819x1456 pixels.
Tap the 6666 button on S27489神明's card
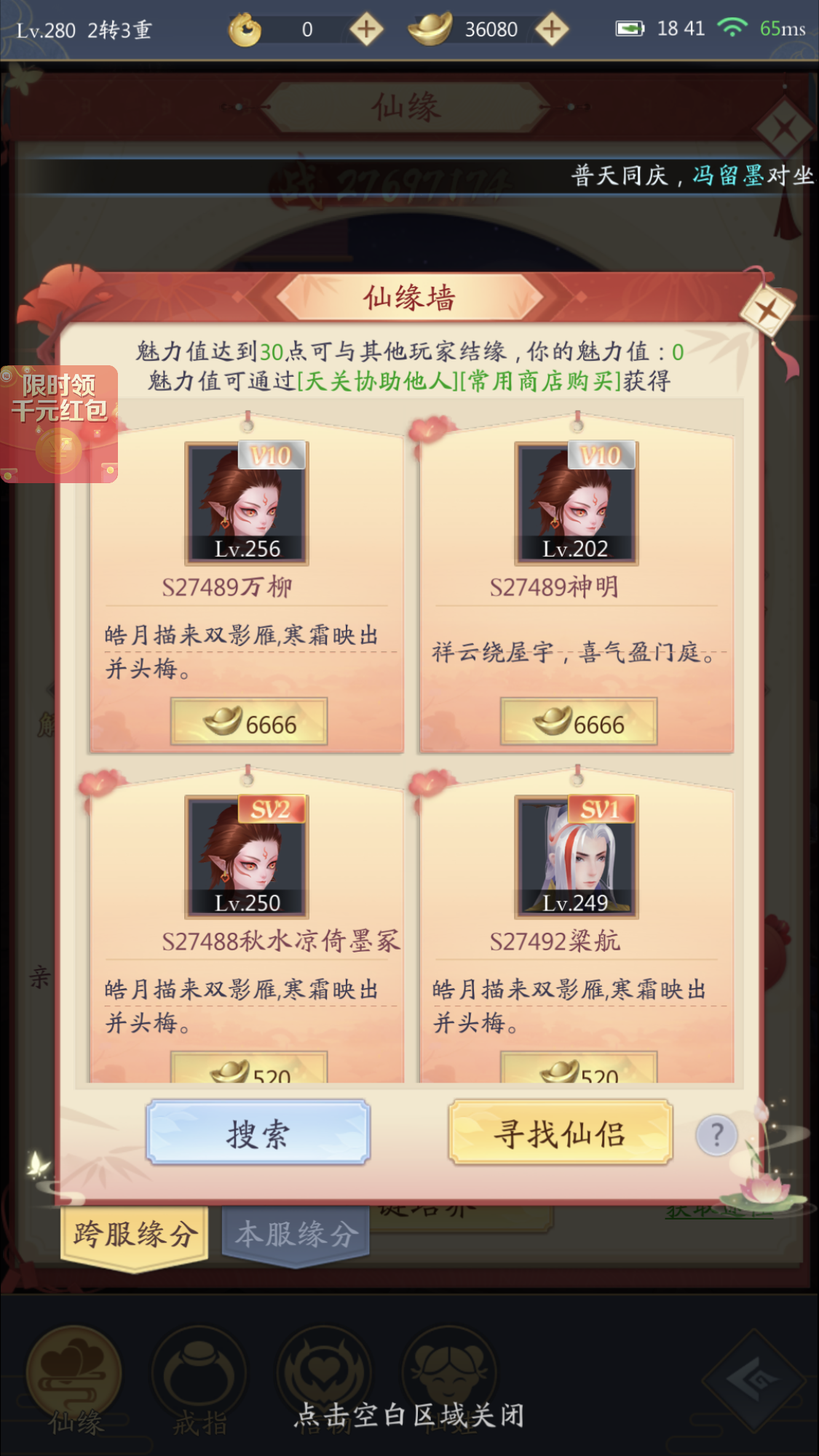pos(579,722)
